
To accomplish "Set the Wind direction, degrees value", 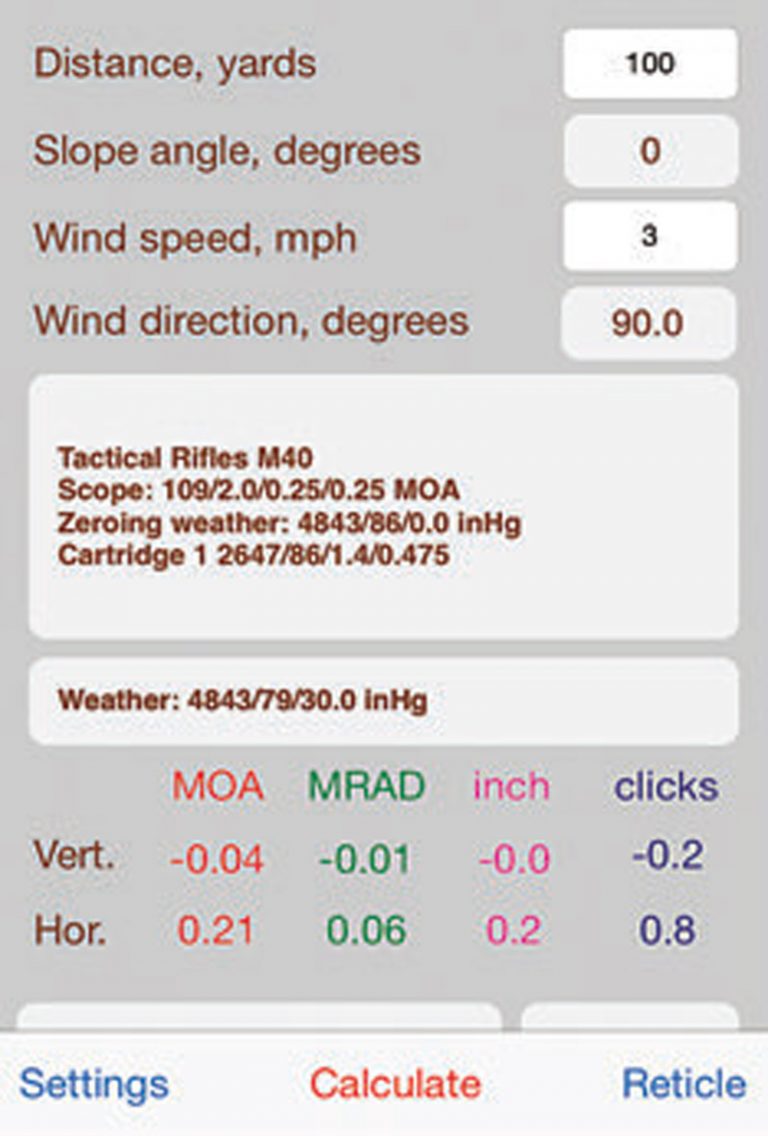I will 650,323.
